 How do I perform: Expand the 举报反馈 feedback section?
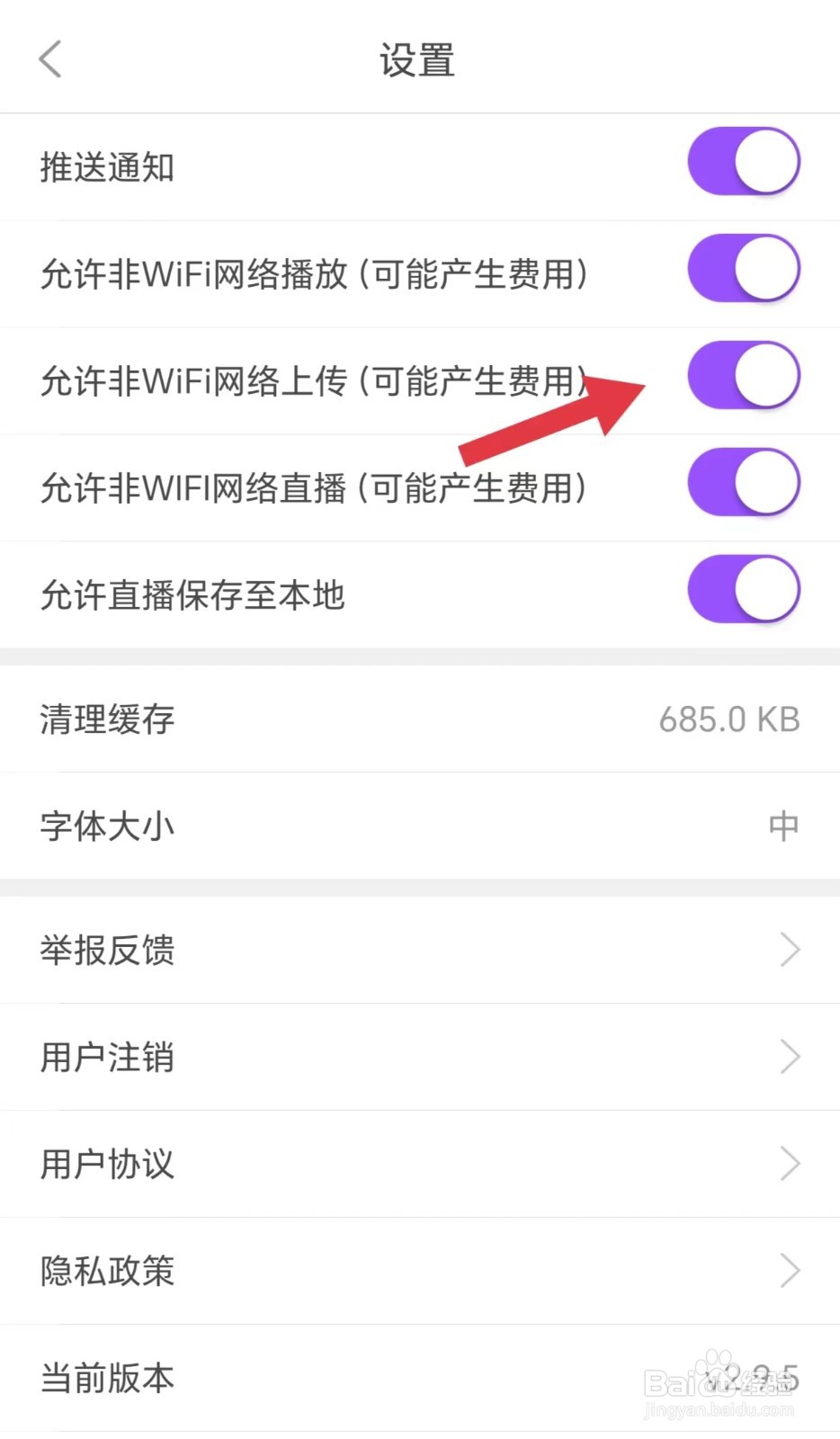click(x=789, y=950)
